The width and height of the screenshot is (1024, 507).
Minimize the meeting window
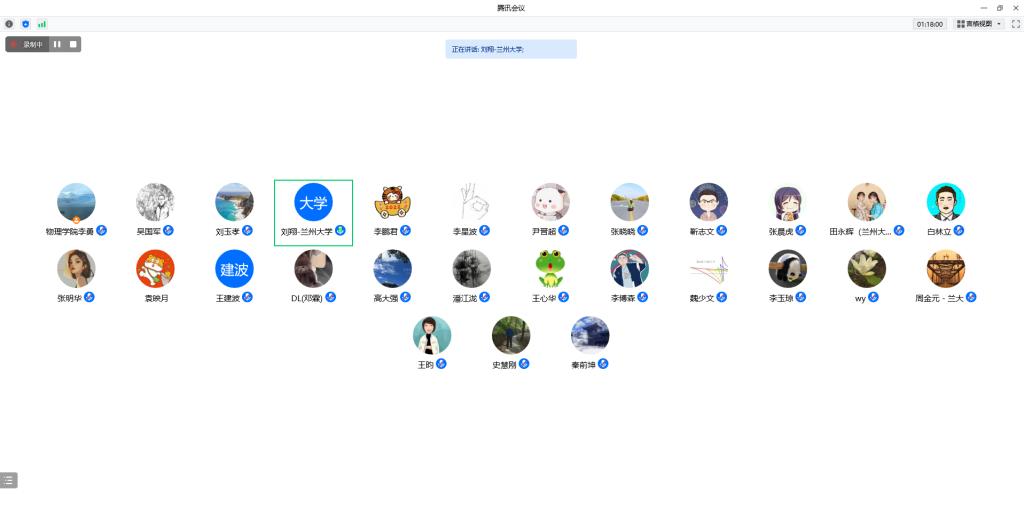983,8
